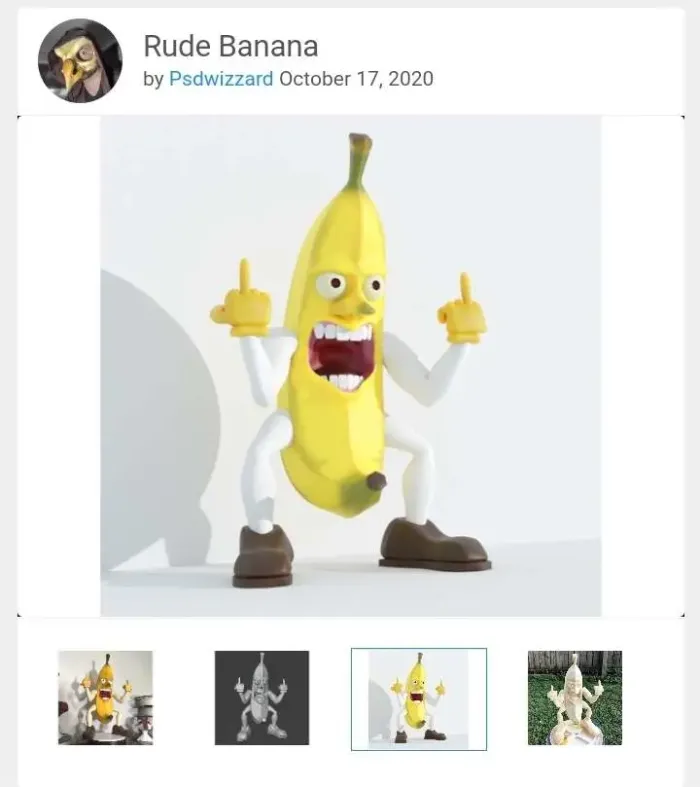Screen dimensions: 700x787
Task: Select the gray model render thumbnail
Action: 262,698
